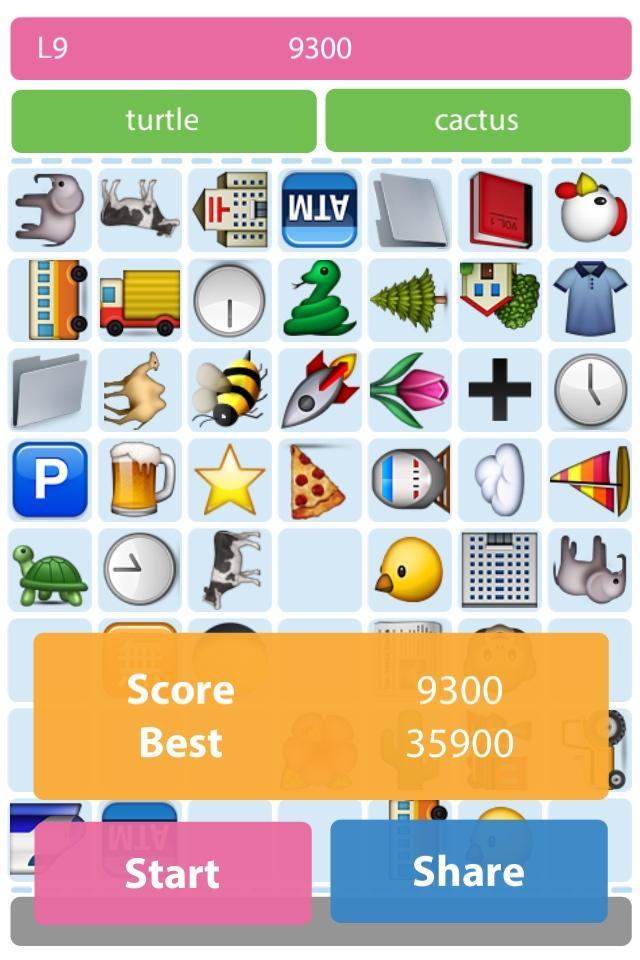Tap the blue parking sign tile
Screen dimensions: 640x960
49,480
